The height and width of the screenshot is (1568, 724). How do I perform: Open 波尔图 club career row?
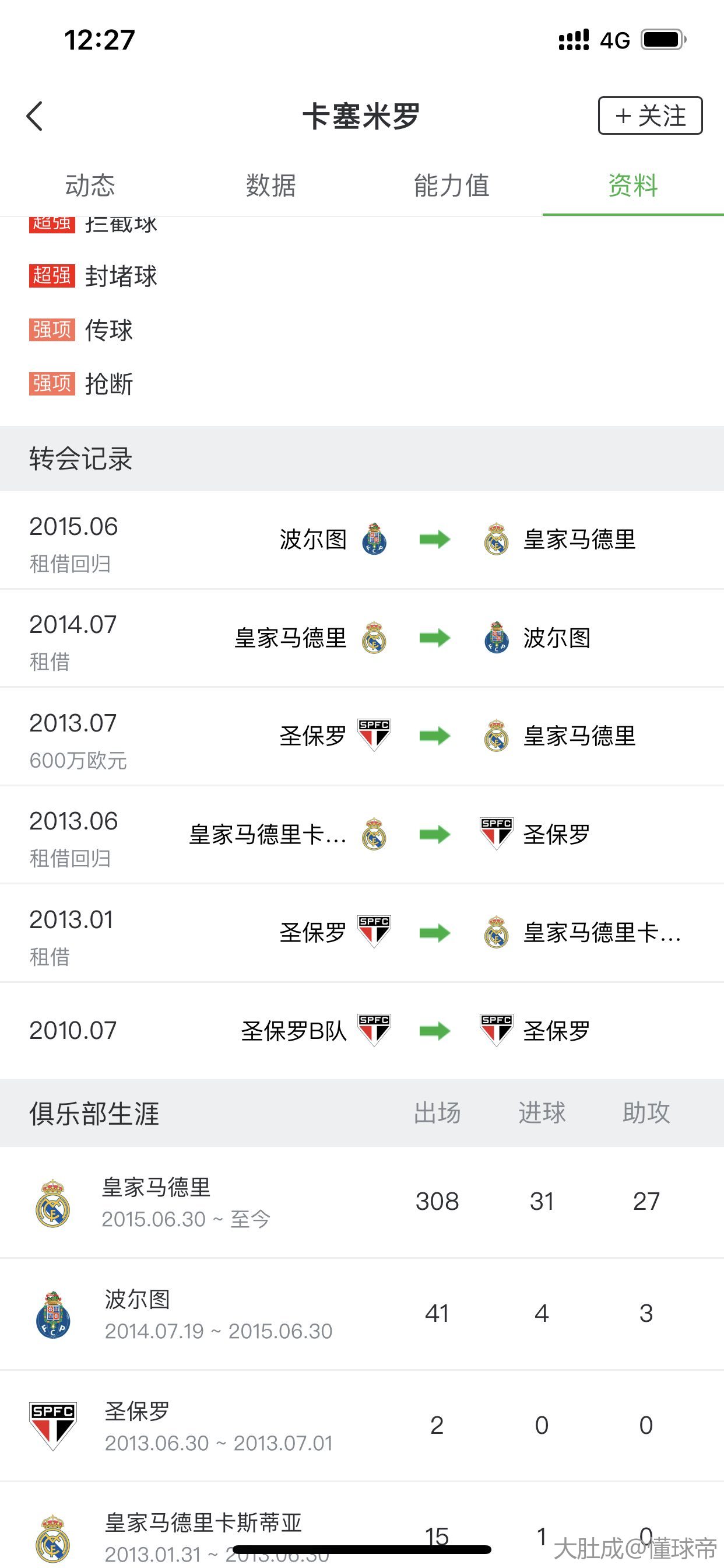(362, 1314)
